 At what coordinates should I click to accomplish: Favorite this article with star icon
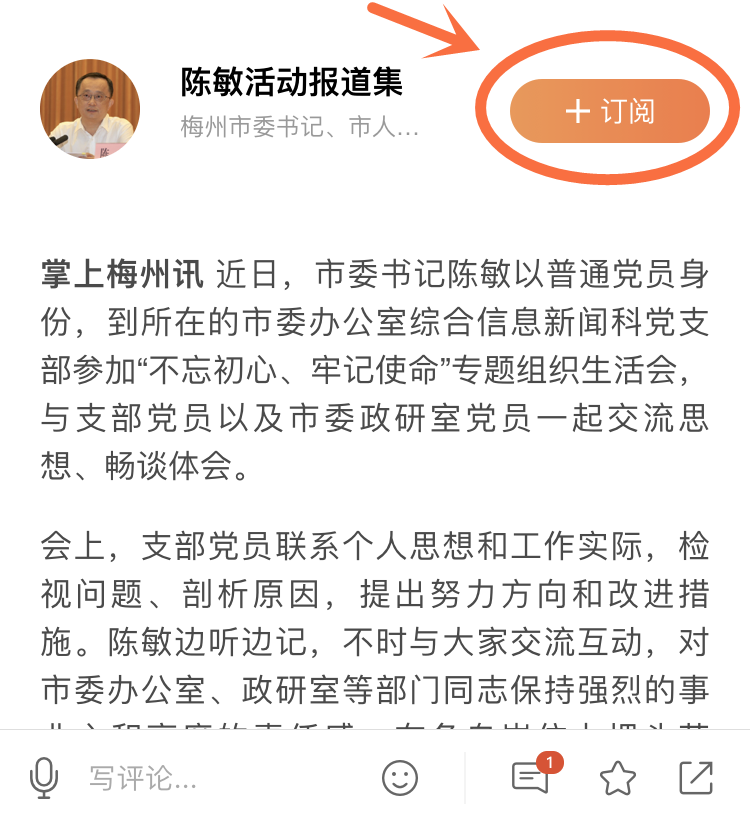[x=617, y=777]
